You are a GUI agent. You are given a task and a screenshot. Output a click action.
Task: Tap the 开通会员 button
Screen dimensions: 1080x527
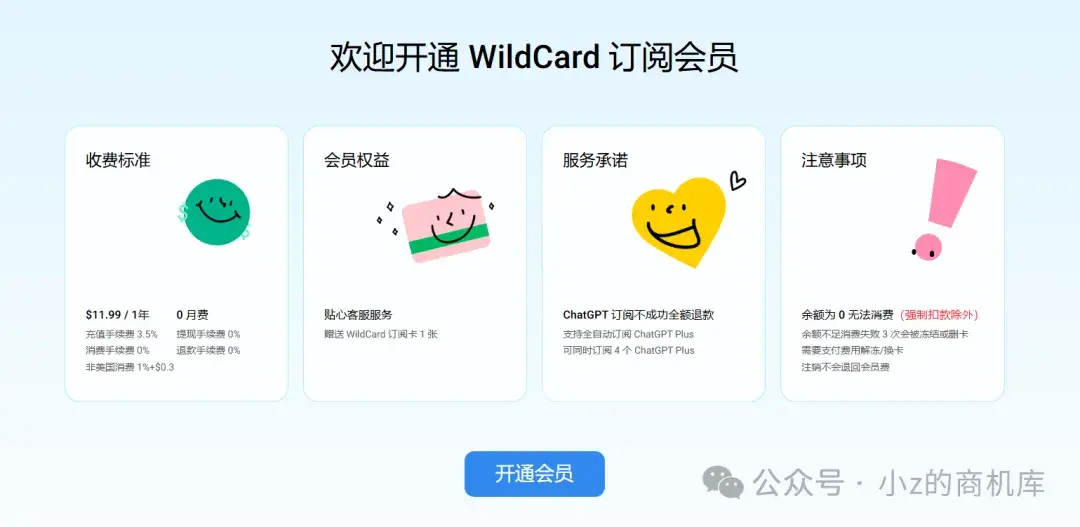pos(534,474)
